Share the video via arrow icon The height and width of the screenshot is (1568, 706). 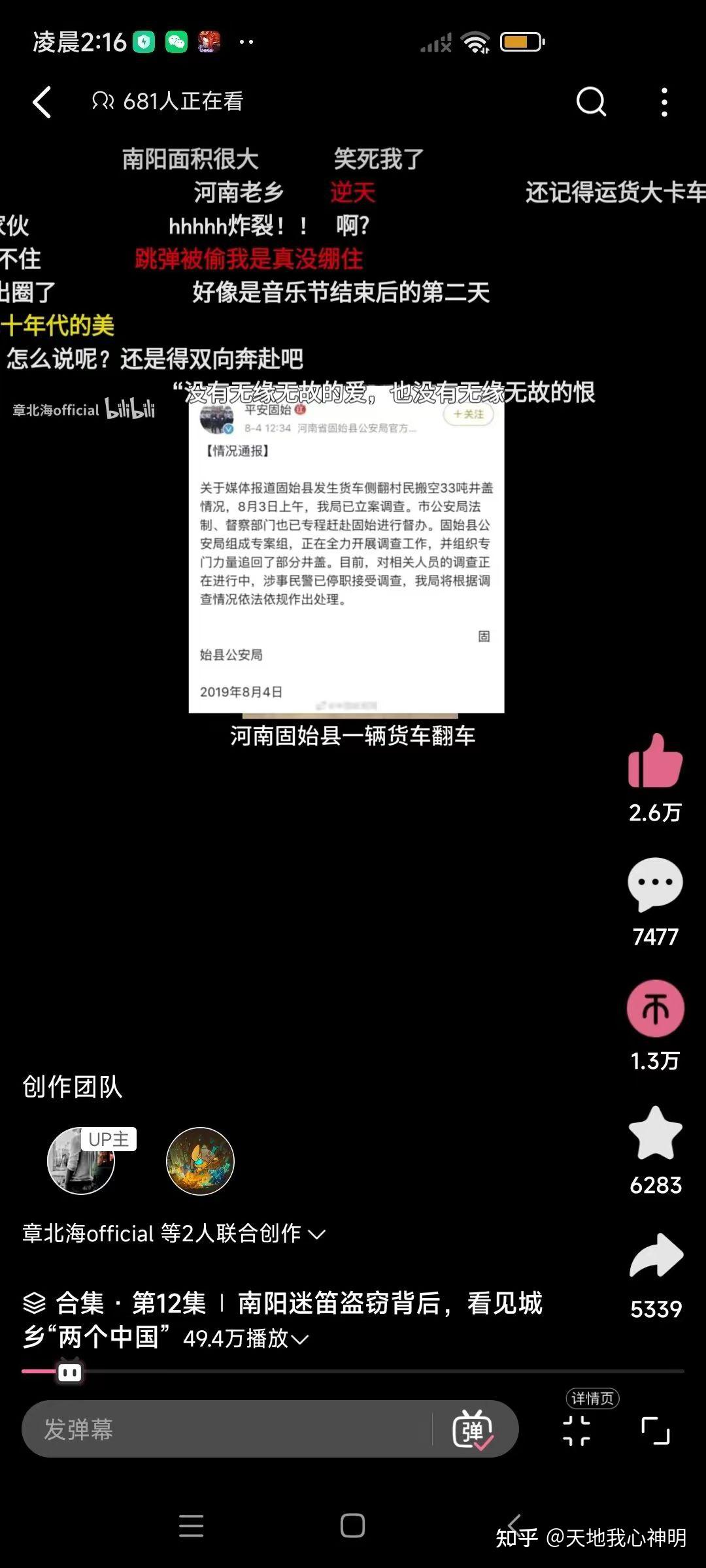(x=656, y=1255)
